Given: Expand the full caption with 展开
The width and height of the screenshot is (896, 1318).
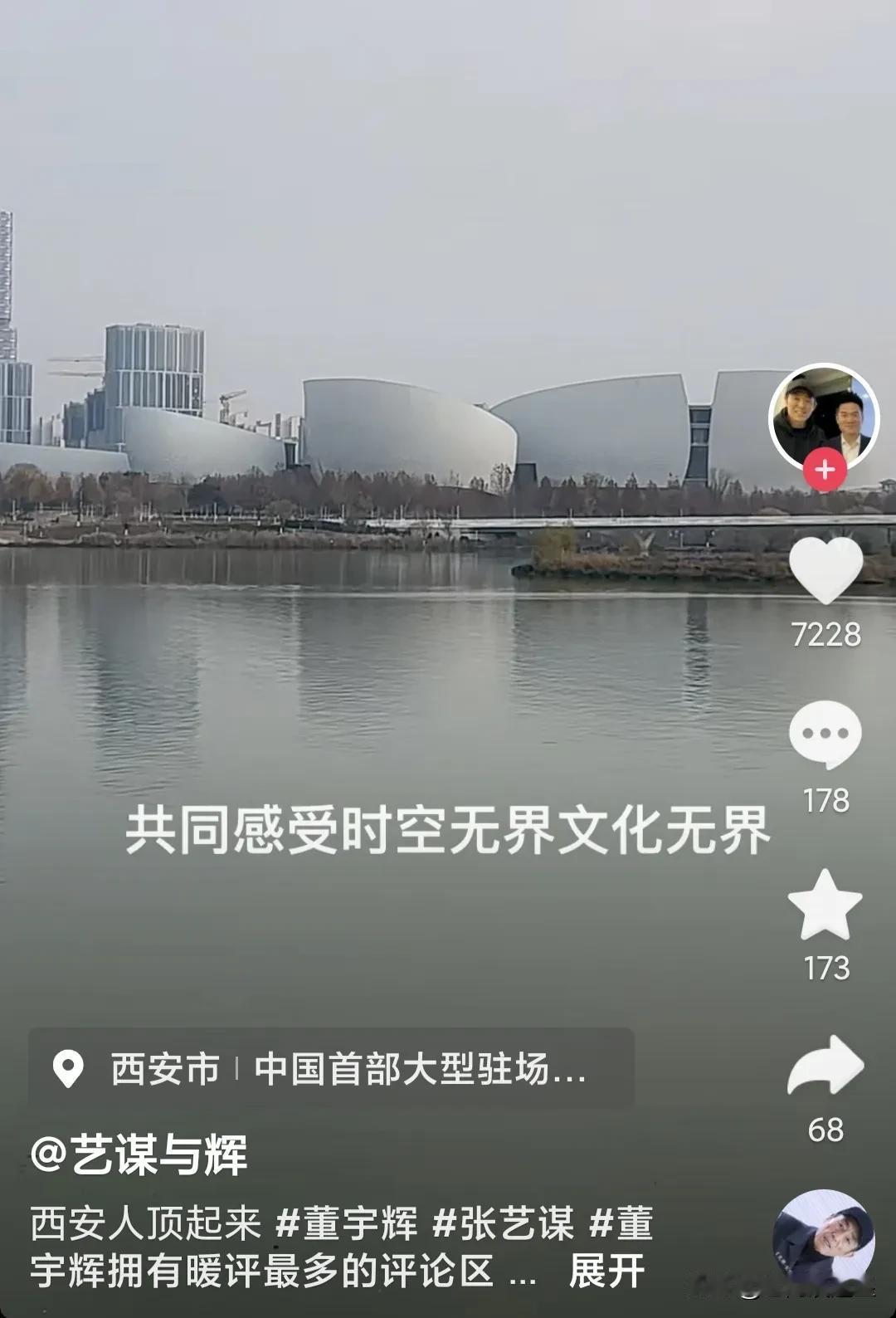Looking at the screenshot, I should click(x=606, y=1271).
